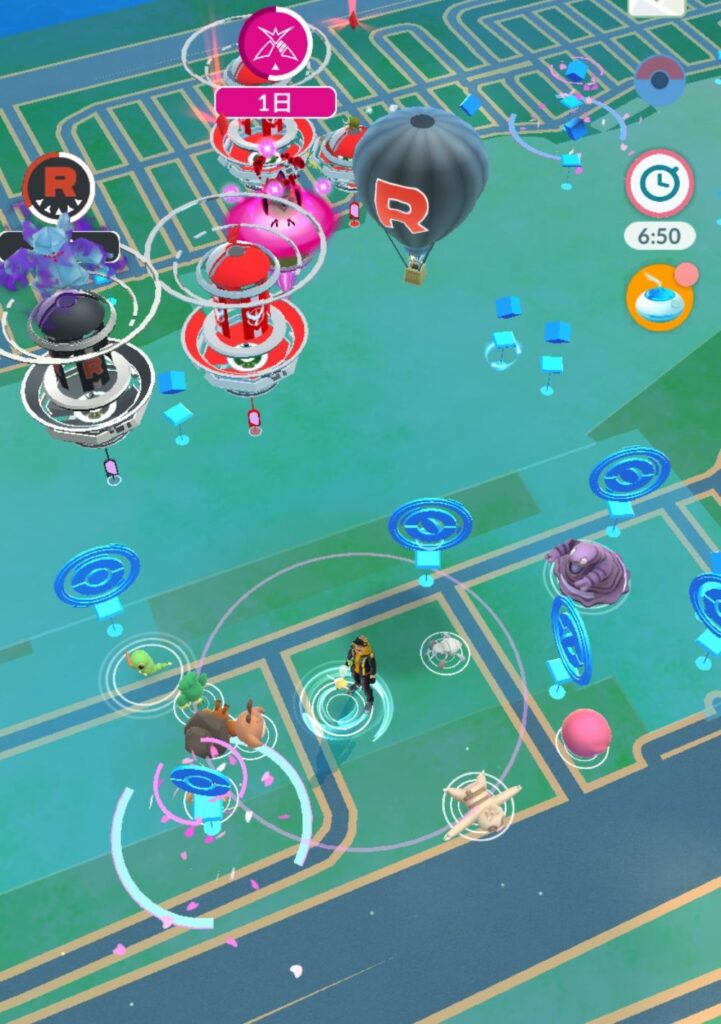Tap the purple Grimer on the map
The image size is (721, 1024).
(x=588, y=573)
